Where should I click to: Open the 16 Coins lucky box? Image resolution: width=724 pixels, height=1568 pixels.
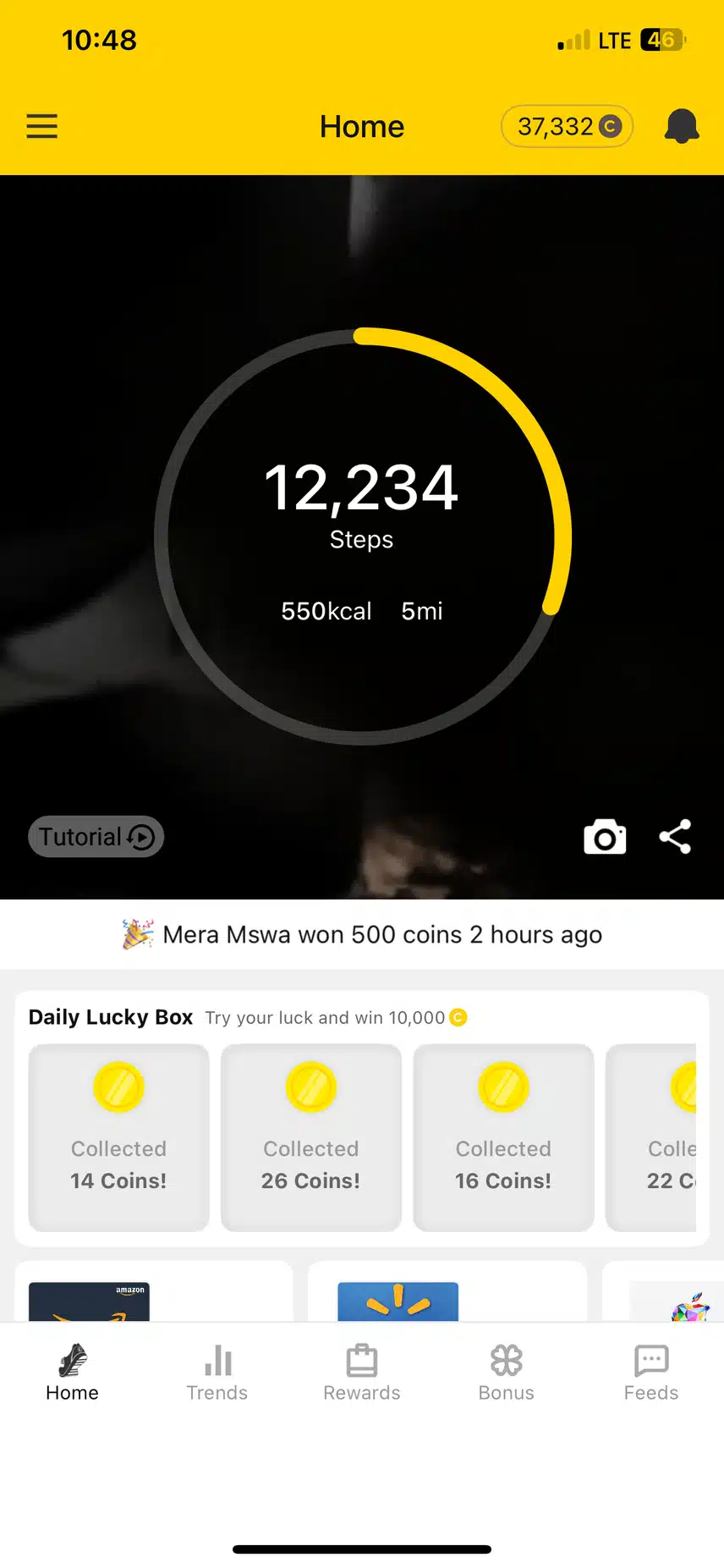[x=503, y=1136]
